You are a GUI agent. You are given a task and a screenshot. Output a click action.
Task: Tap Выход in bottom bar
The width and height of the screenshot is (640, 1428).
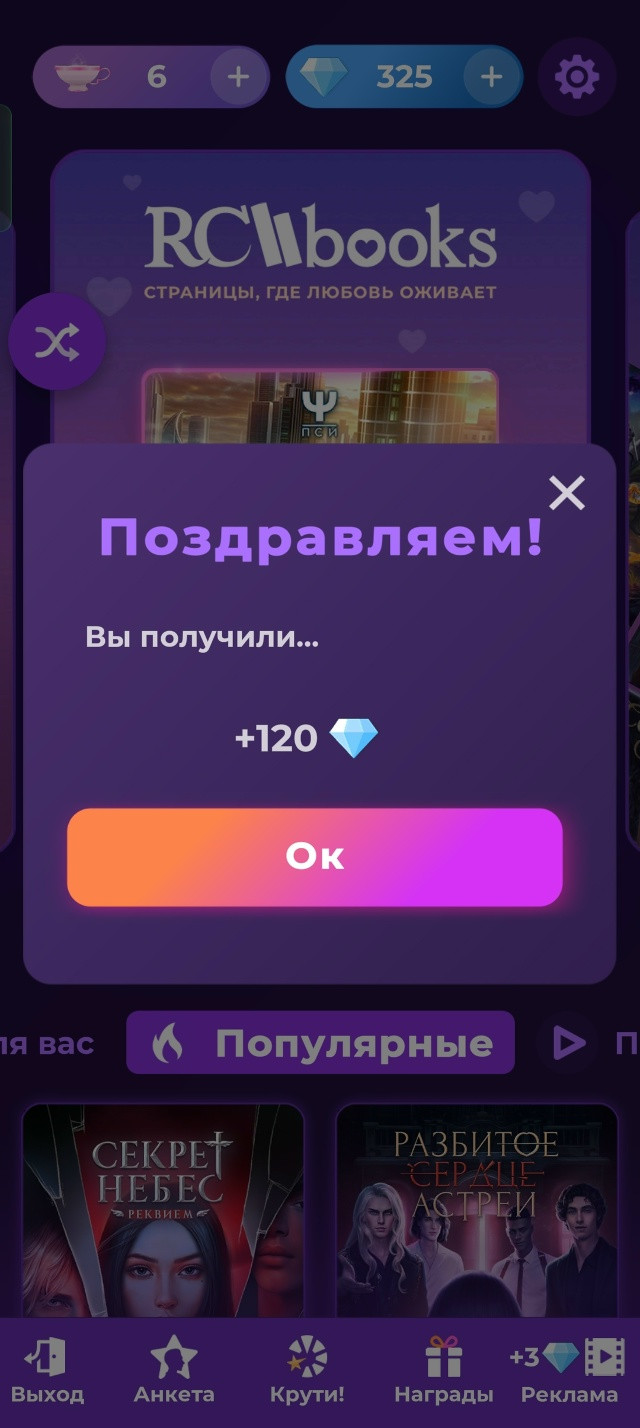47,1371
